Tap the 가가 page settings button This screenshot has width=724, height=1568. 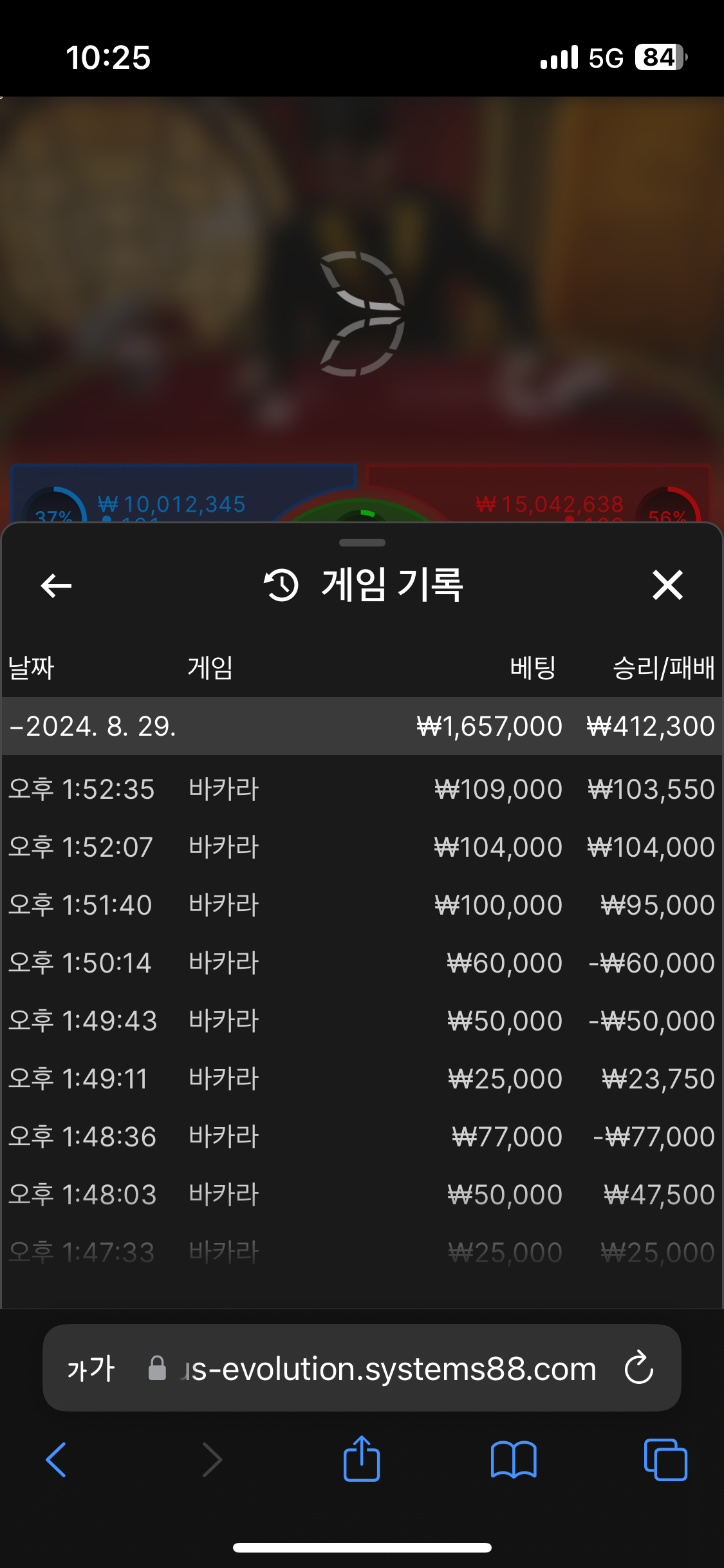click(91, 1368)
